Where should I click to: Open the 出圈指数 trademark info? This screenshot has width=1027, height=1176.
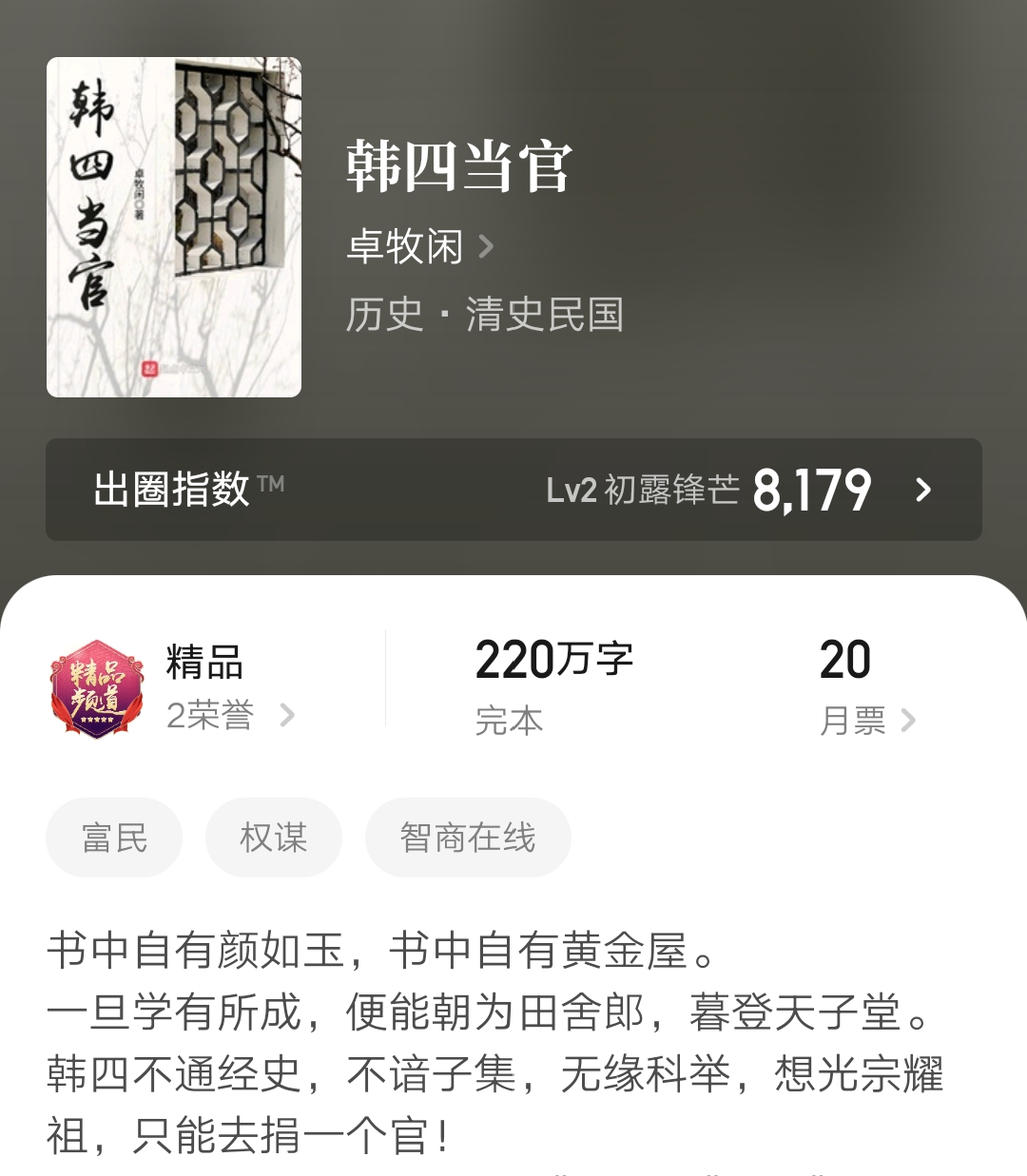coord(272,482)
